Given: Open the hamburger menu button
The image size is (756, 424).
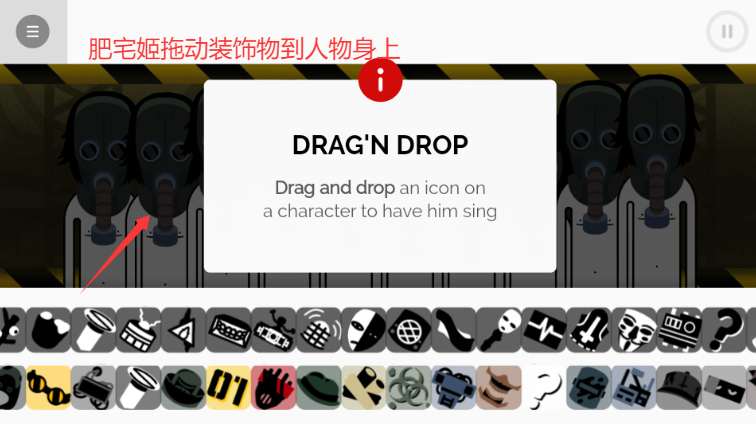Looking at the screenshot, I should pos(32,32).
